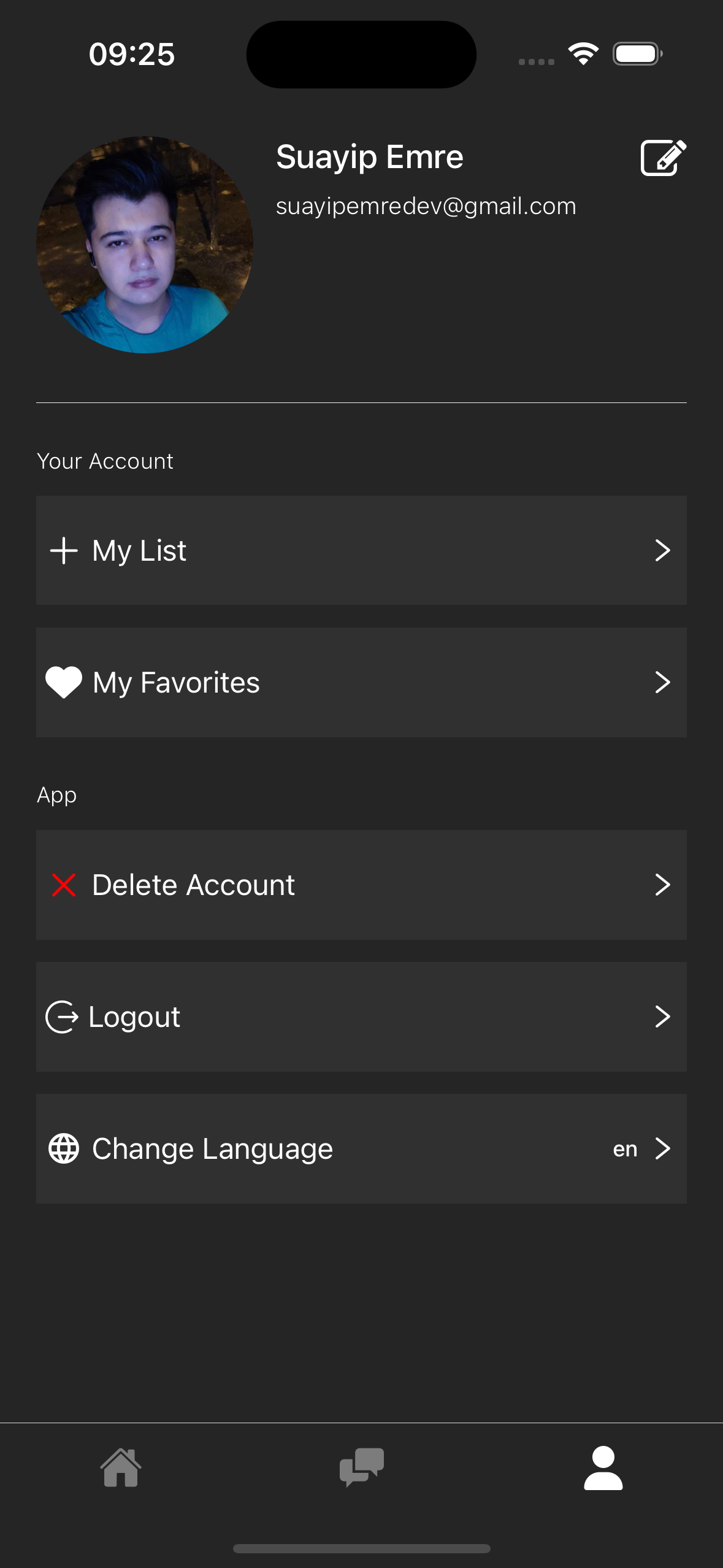
Task: Tap the profile tab icon
Action: 603,1467
